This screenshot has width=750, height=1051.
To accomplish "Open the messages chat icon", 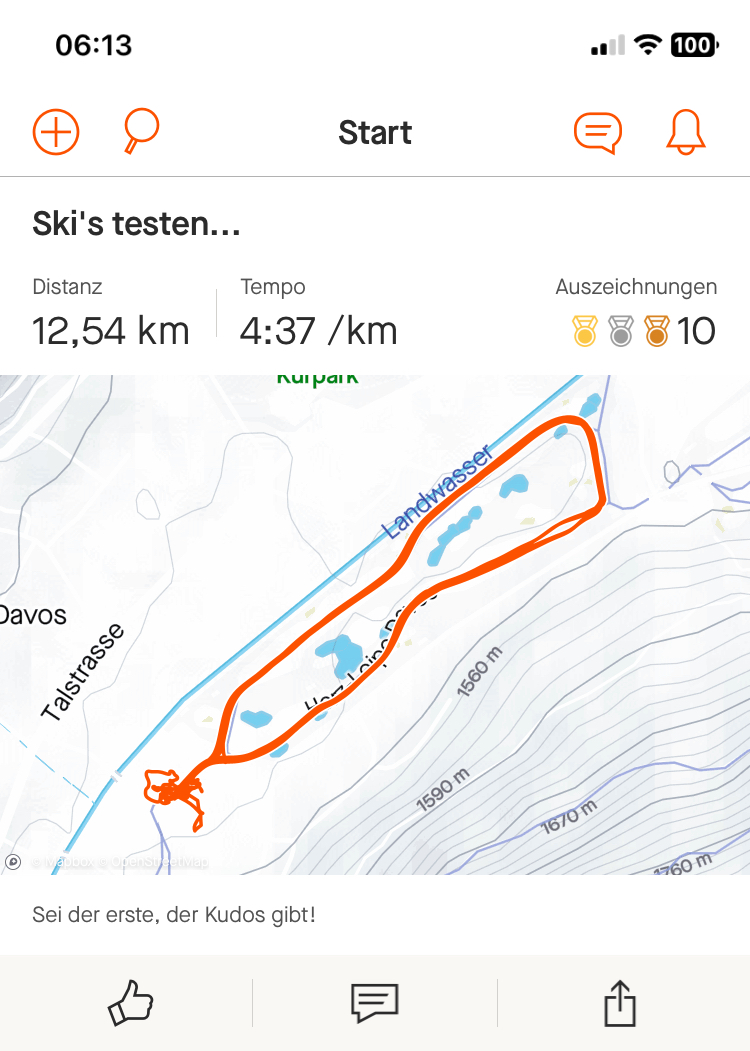I will [598, 132].
